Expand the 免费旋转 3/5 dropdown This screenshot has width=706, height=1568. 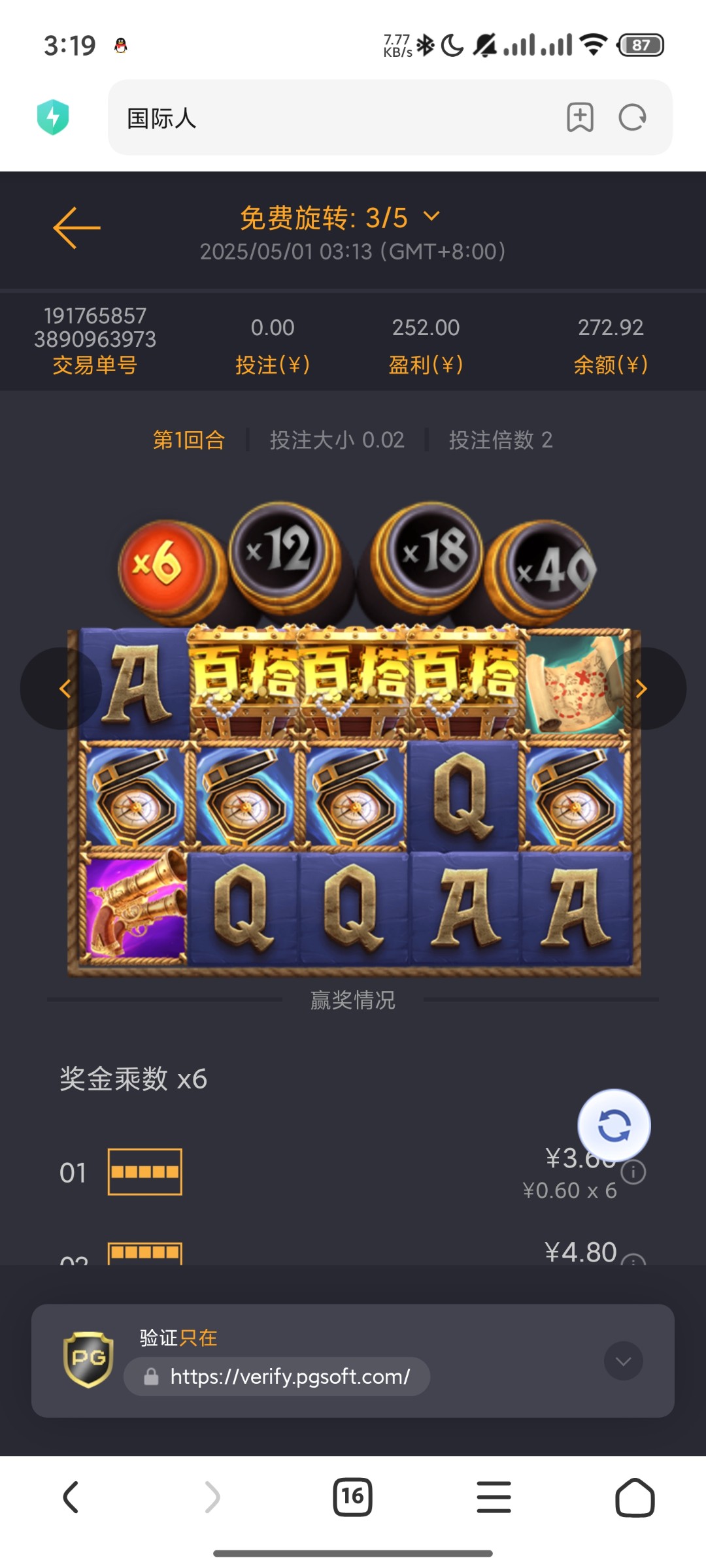[431, 216]
